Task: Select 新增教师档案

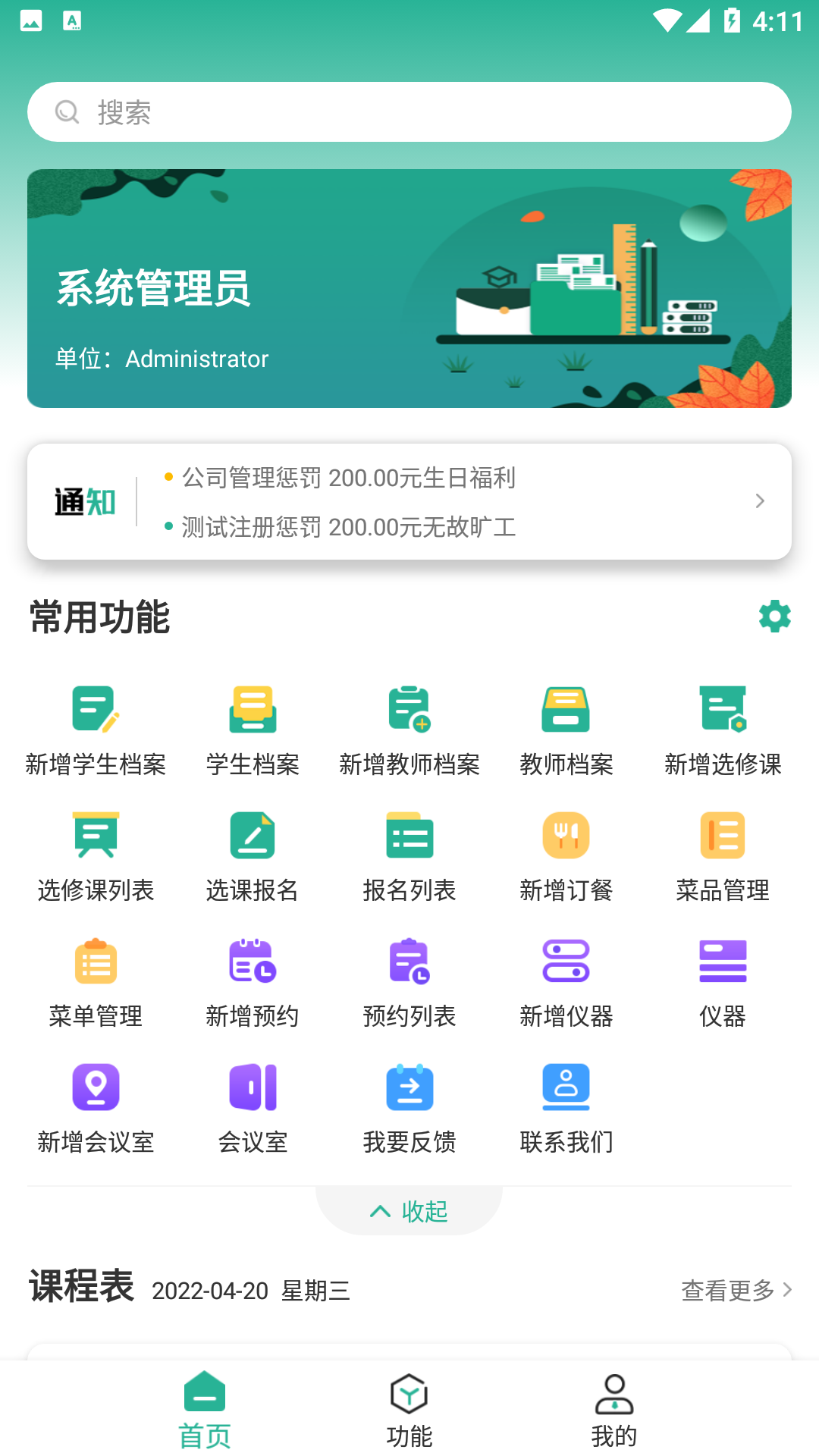Action: (409, 729)
